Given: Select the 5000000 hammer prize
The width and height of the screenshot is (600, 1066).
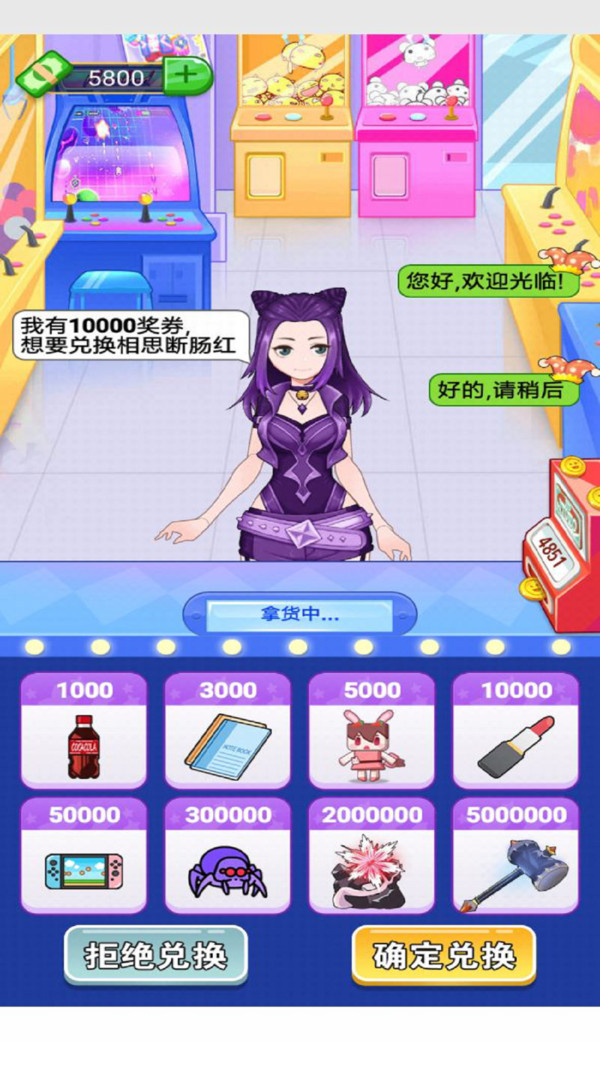Looking at the screenshot, I should pos(516,856).
